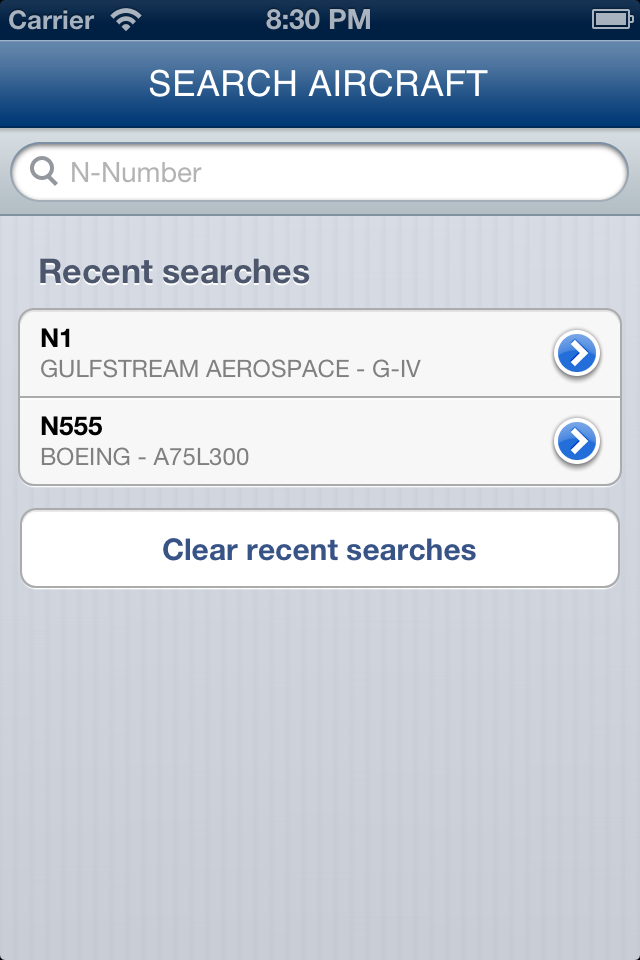
Task: Open the N555 Boeing recent search
Action: (x=280, y=442)
